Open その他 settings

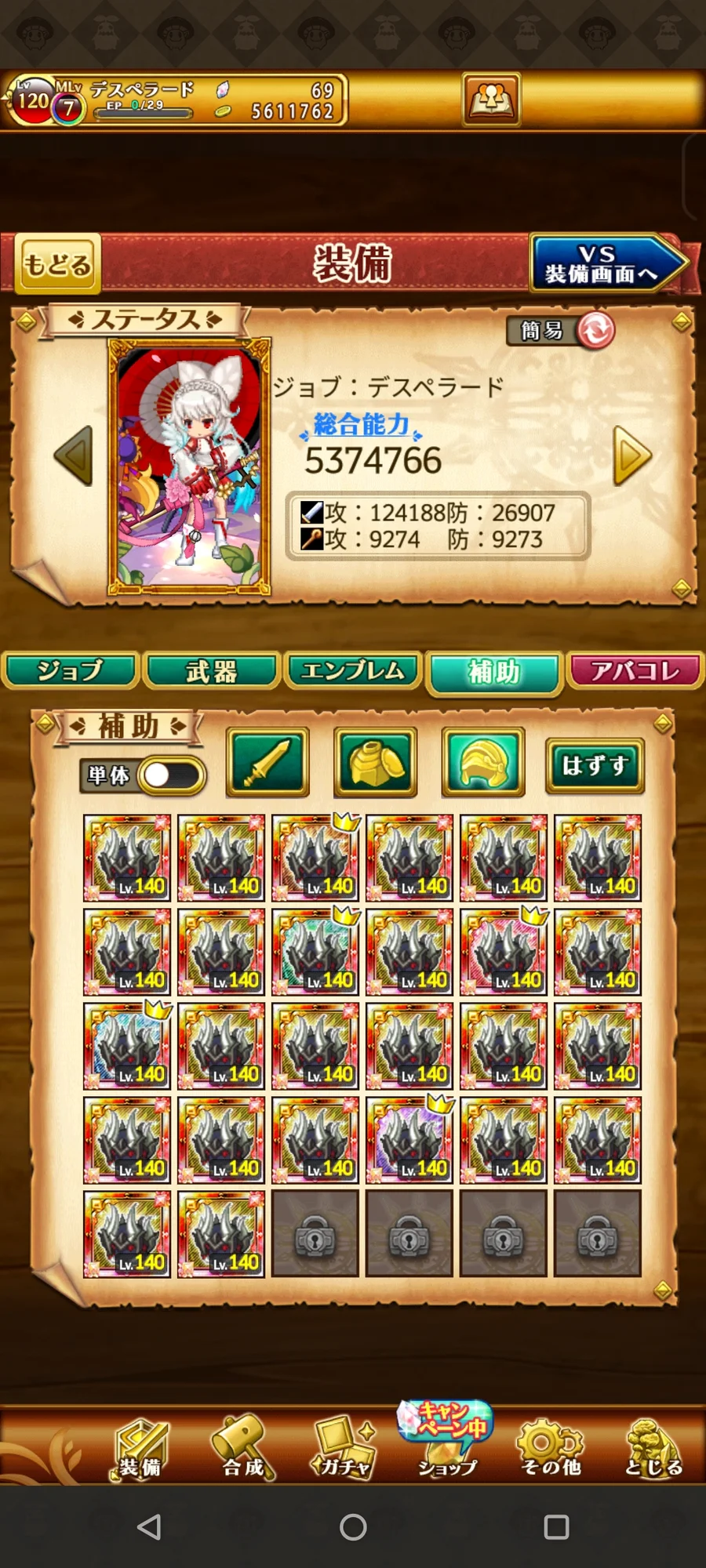coord(551,1447)
